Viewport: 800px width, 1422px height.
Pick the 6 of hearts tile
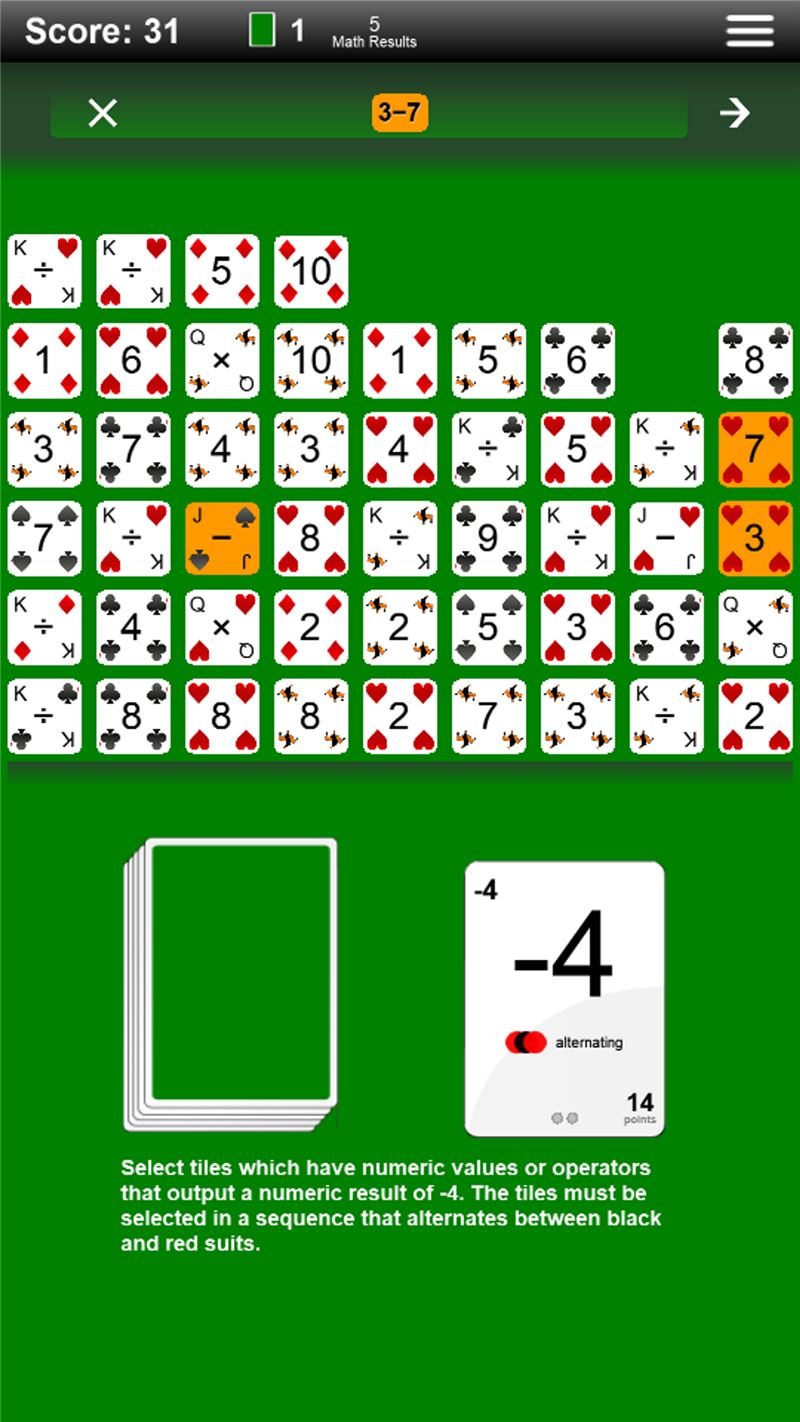133,360
